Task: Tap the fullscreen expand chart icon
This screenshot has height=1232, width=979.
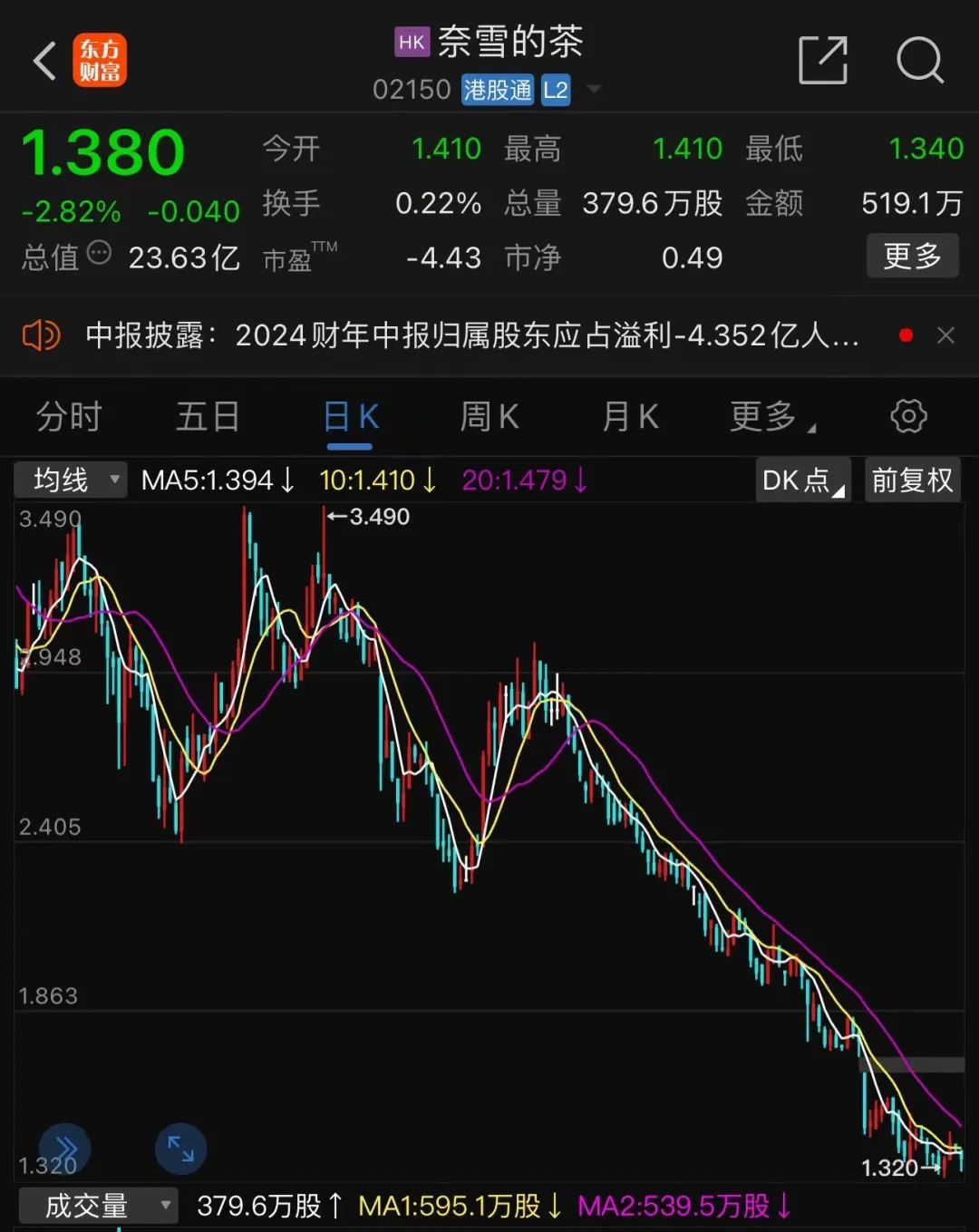Action: pos(181,1150)
